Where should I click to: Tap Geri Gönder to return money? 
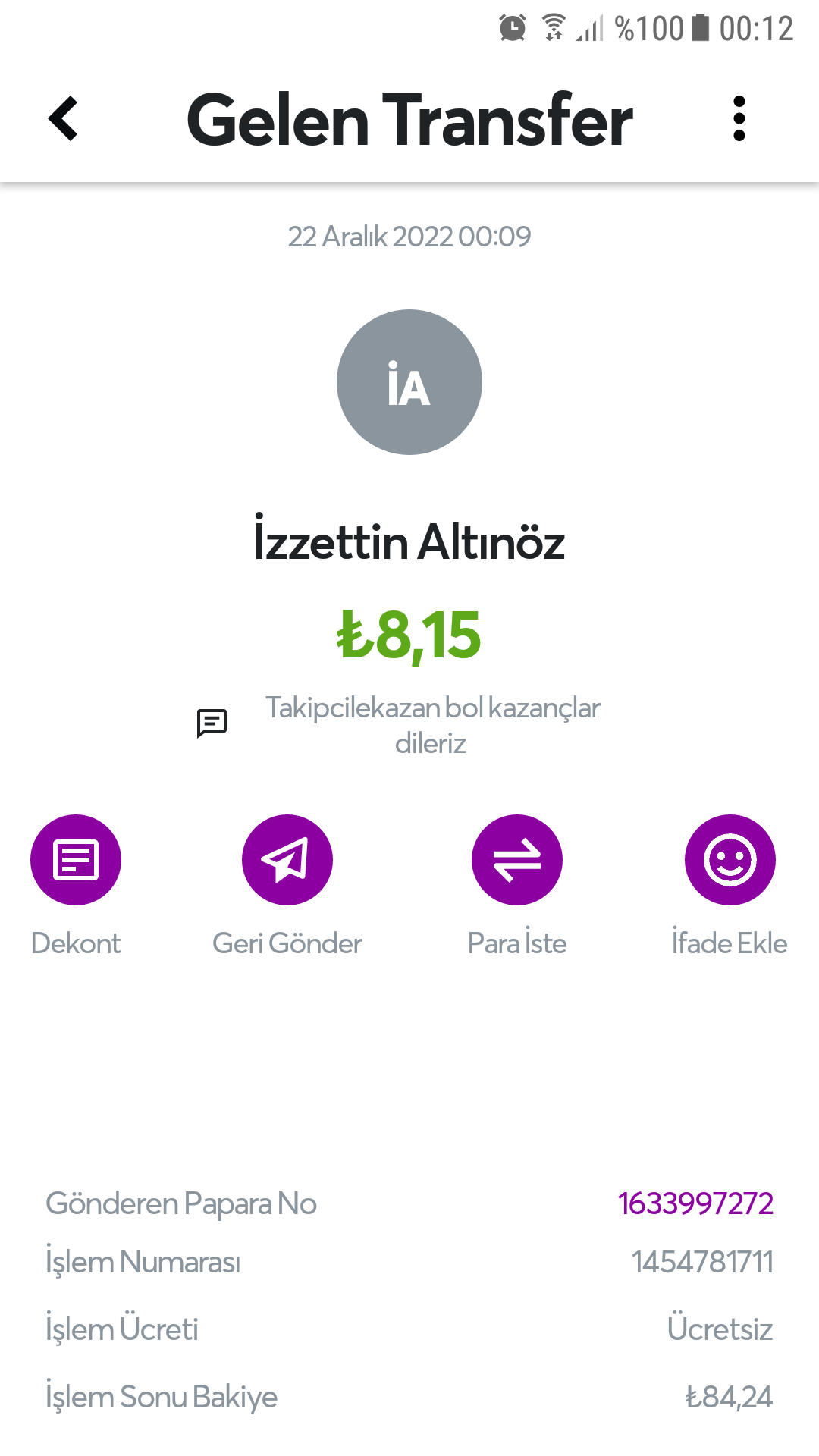pos(287,860)
